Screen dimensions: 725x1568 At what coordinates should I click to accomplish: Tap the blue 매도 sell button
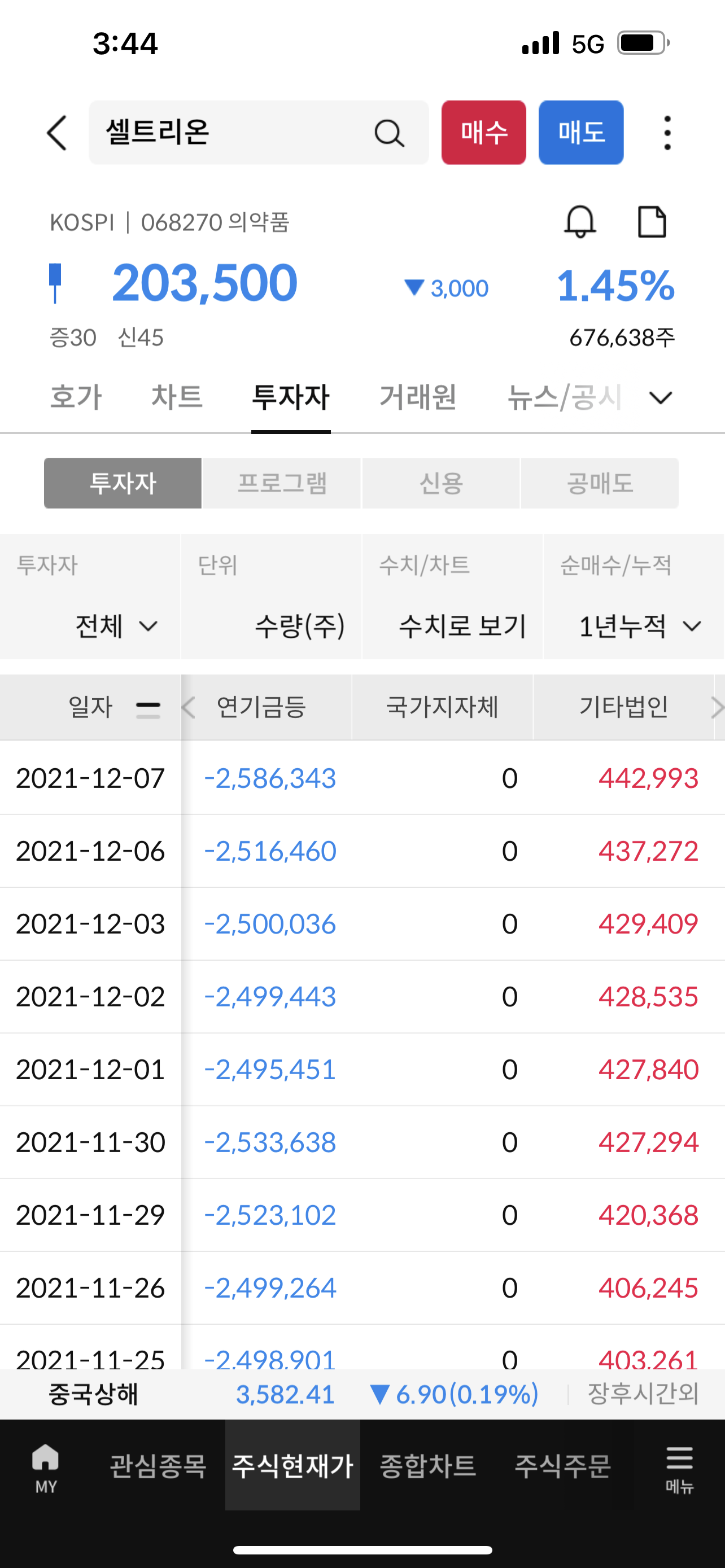coord(582,133)
